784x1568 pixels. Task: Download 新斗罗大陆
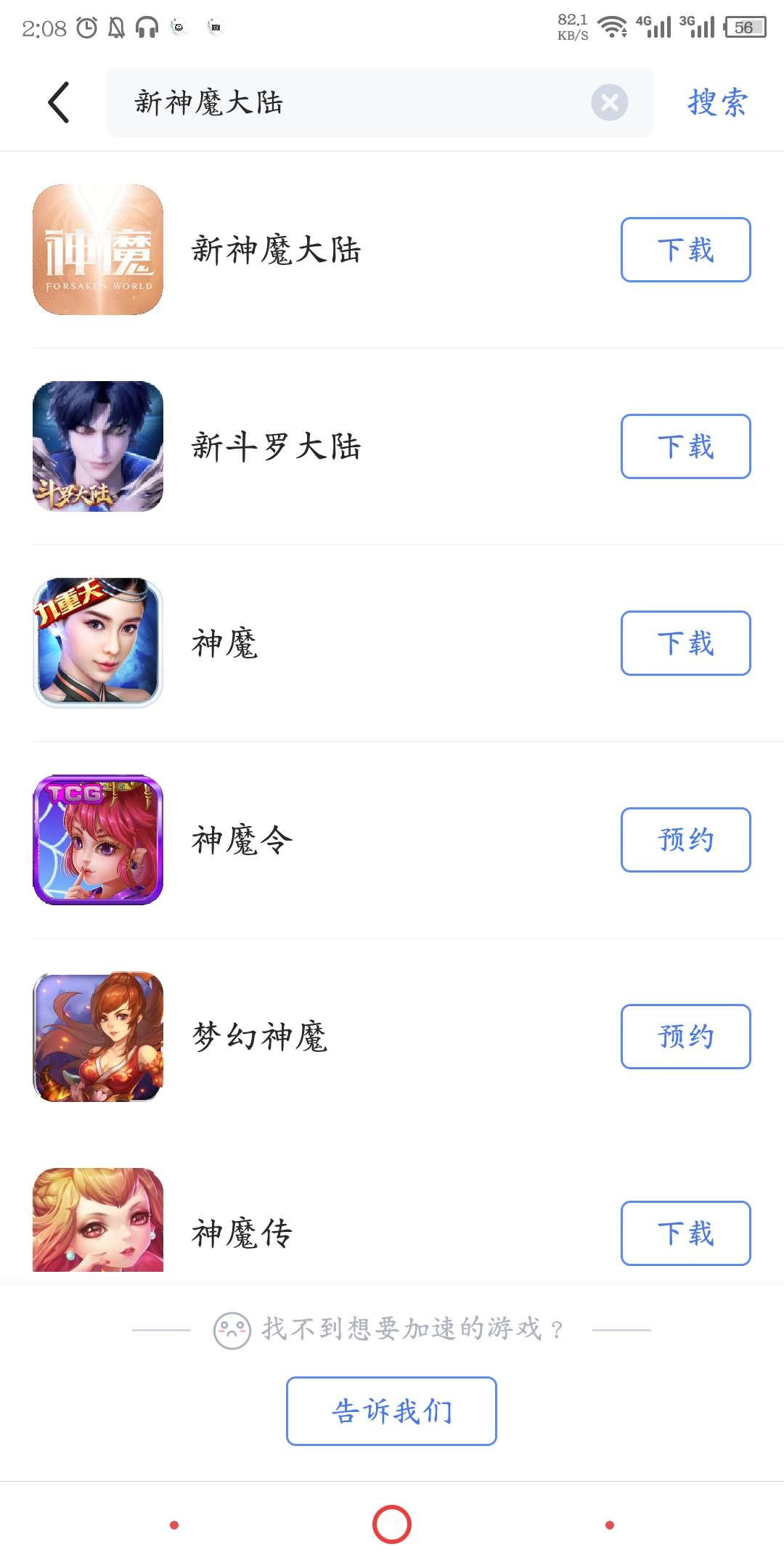[685, 446]
